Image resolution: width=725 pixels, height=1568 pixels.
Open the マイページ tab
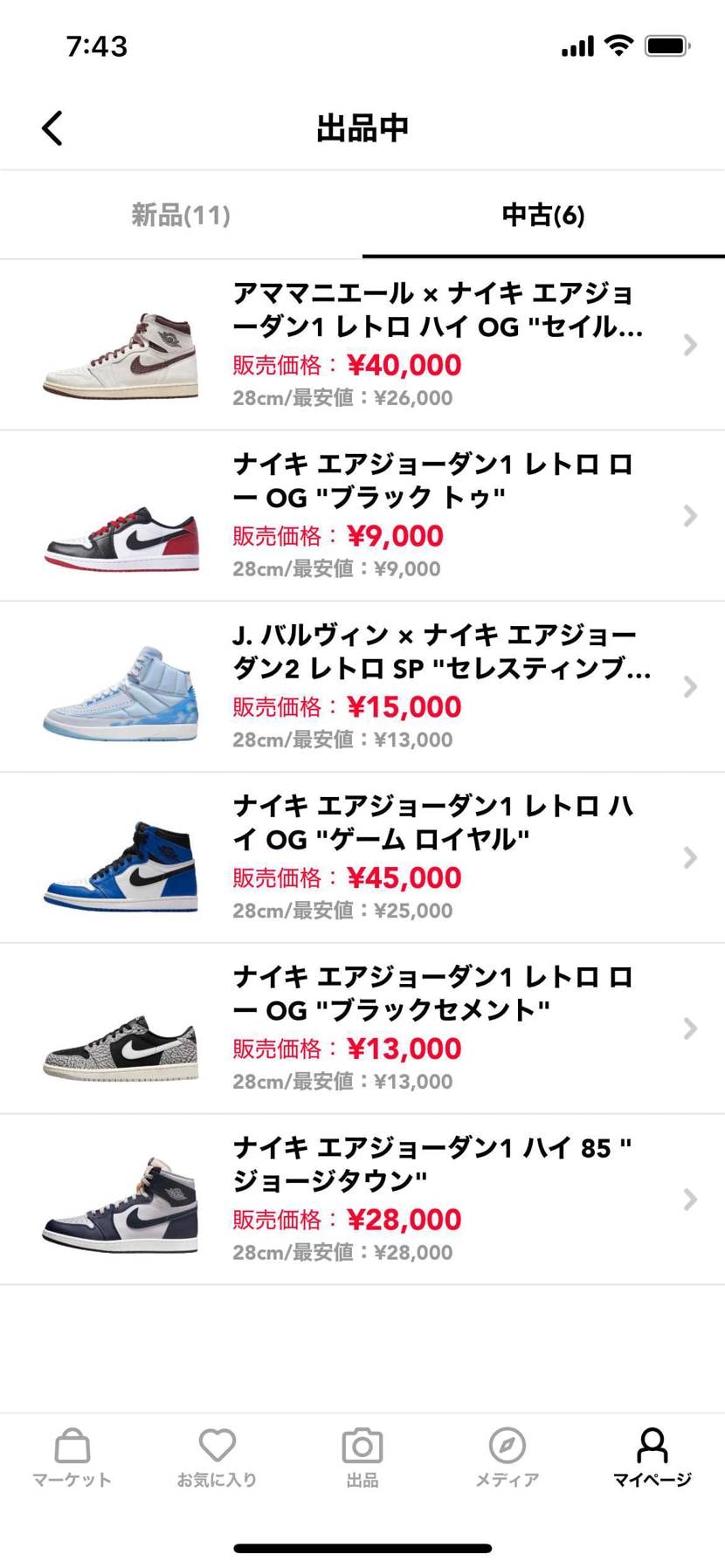click(652, 1458)
